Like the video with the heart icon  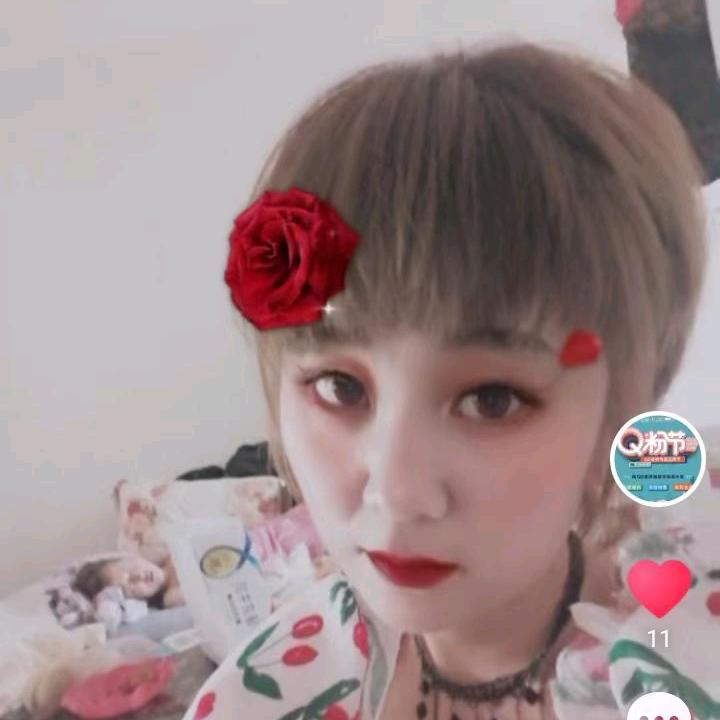(659, 587)
